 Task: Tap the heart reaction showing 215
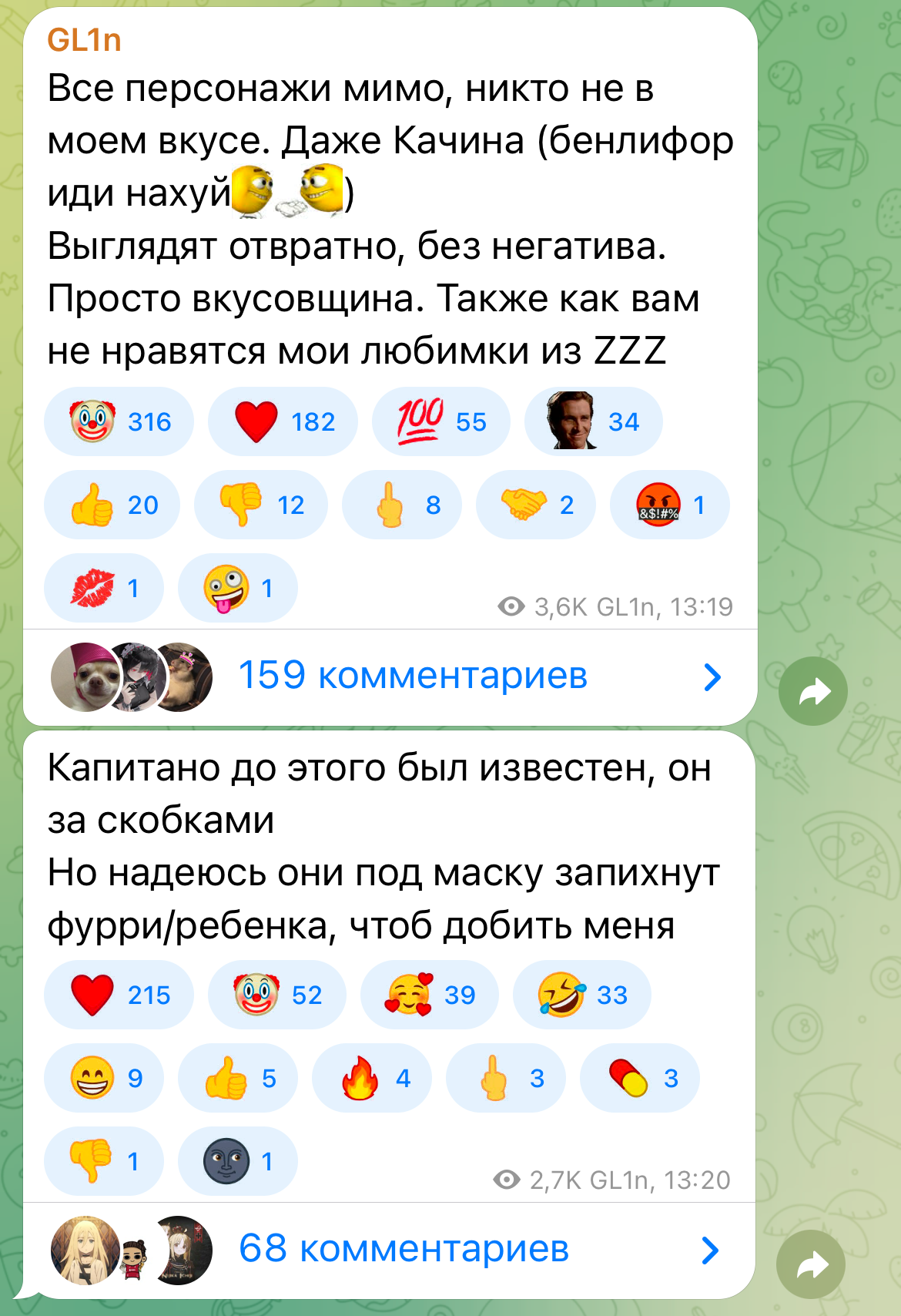point(119,995)
